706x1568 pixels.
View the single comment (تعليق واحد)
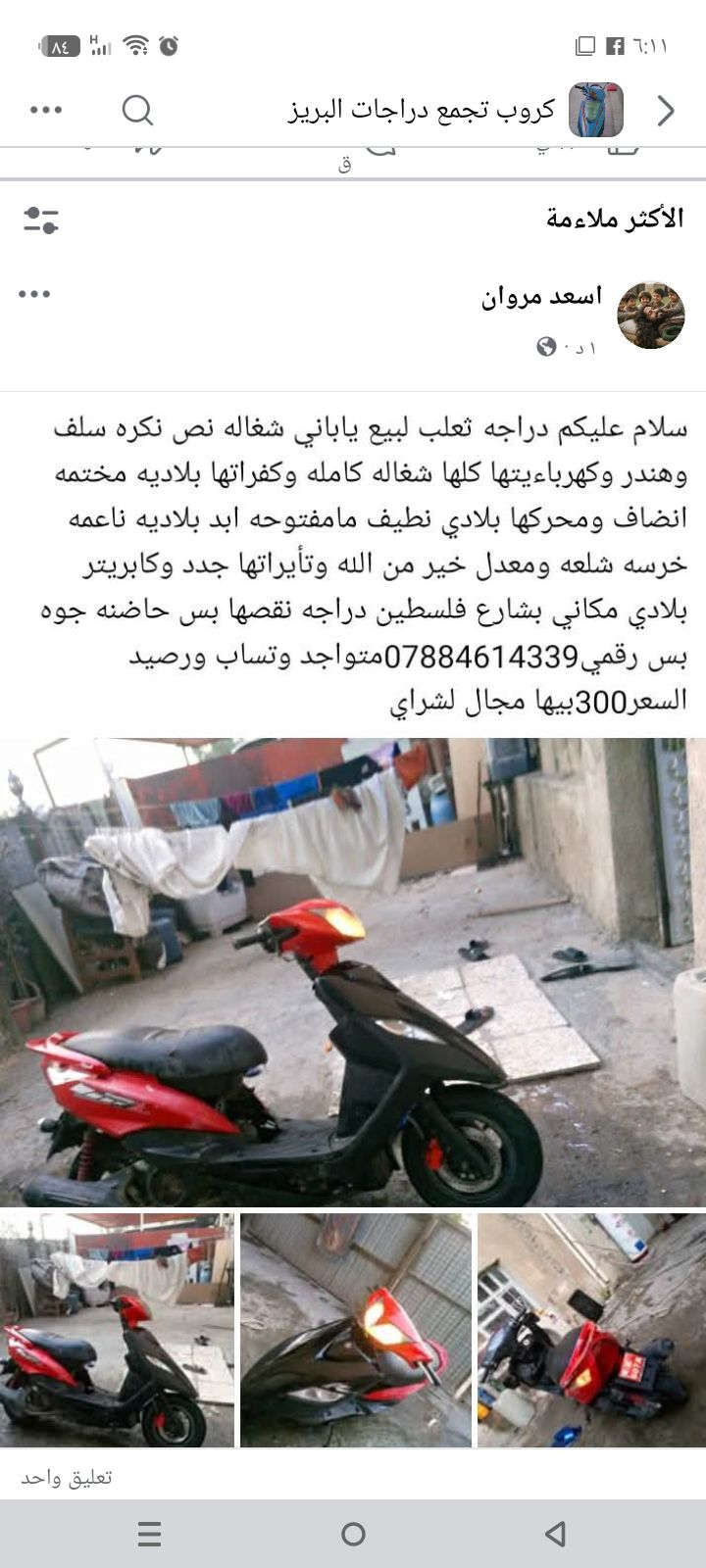point(67,1478)
